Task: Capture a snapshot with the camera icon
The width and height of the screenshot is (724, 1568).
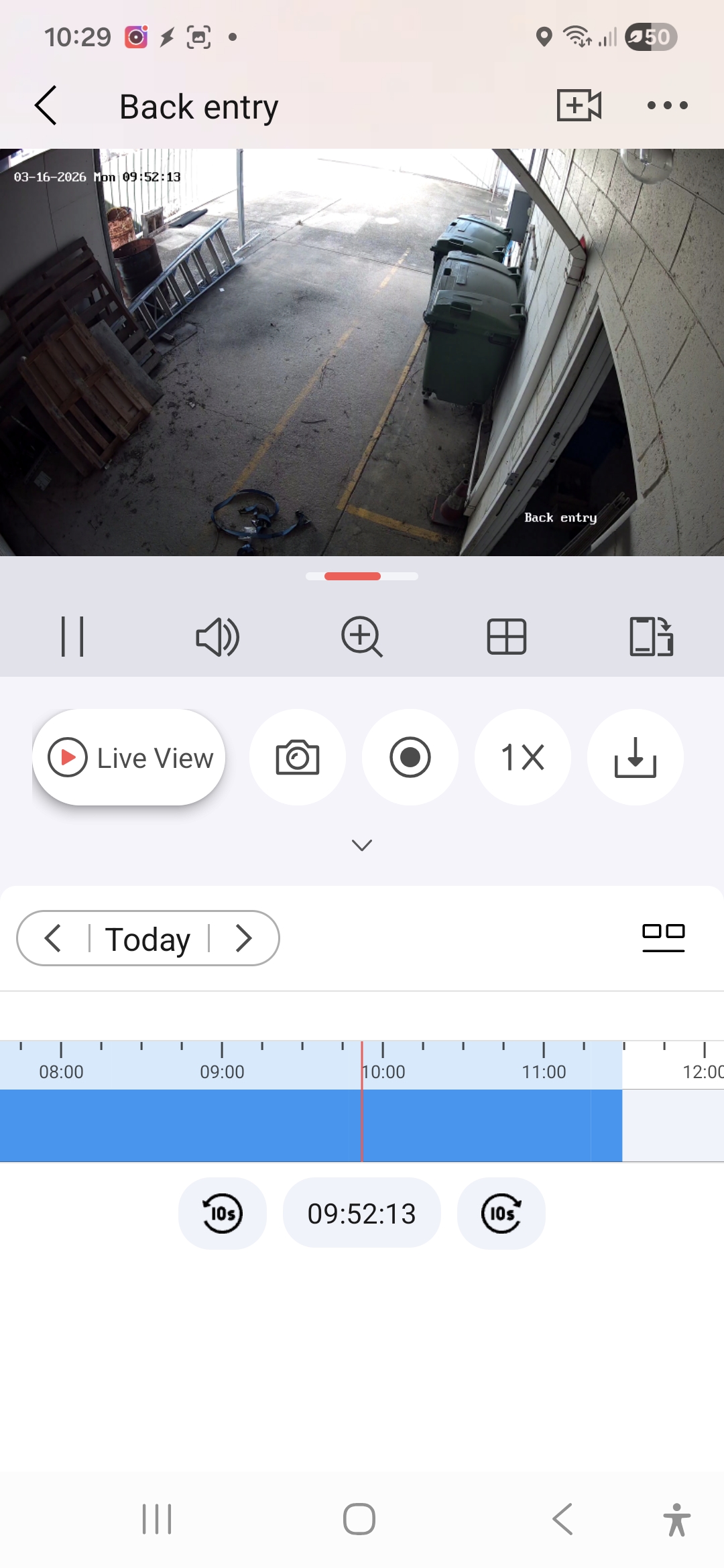Action: [x=298, y=758]
